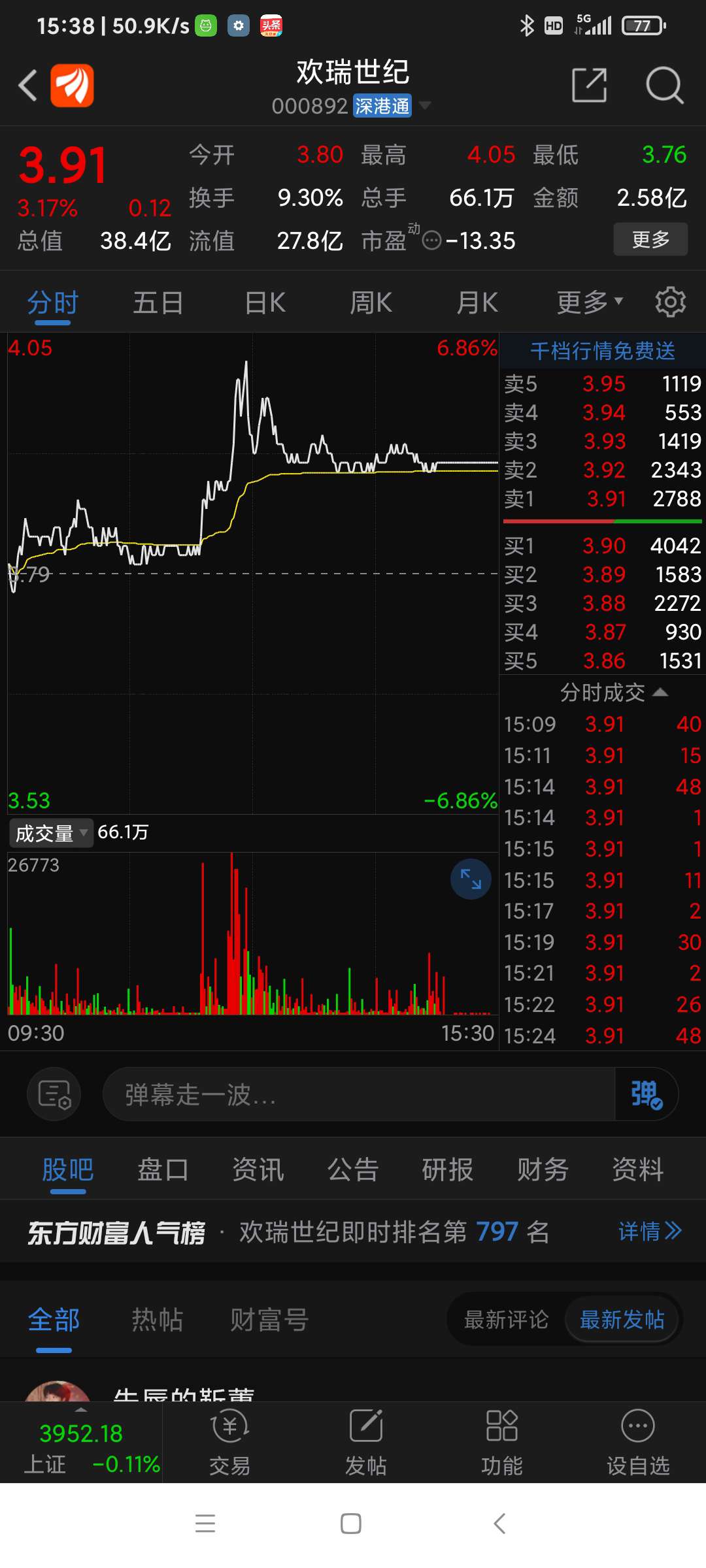
Task: Switch to the 五日 chart tab
Action: [158, 303]
